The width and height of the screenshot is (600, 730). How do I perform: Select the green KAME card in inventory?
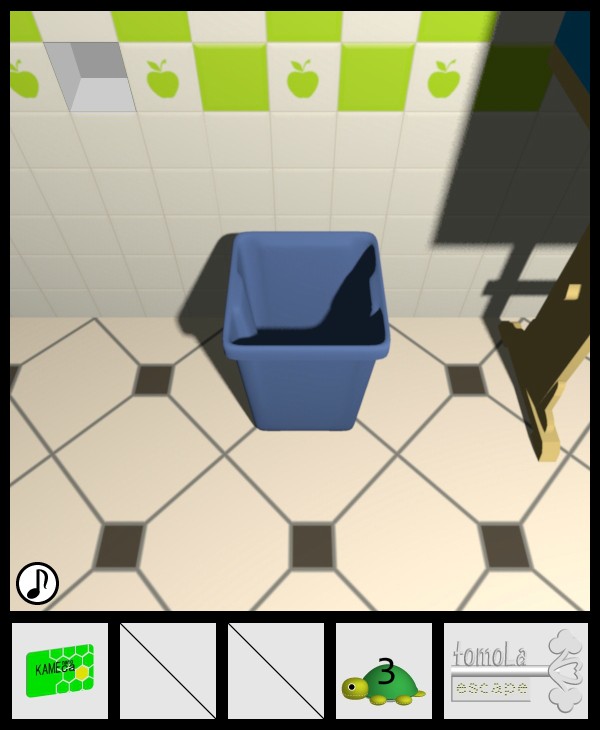pyautogui.click(x=60, y=670)
